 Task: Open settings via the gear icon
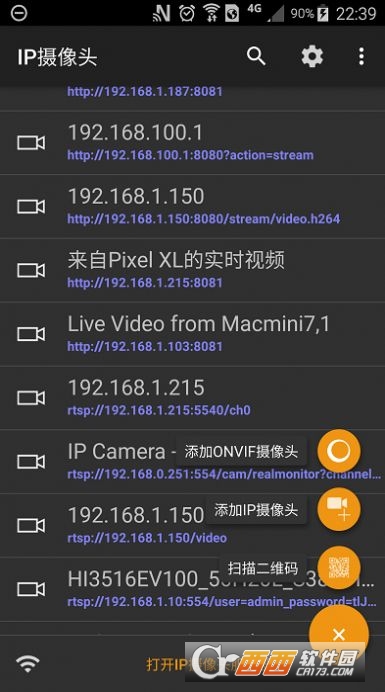click(312, 56)
